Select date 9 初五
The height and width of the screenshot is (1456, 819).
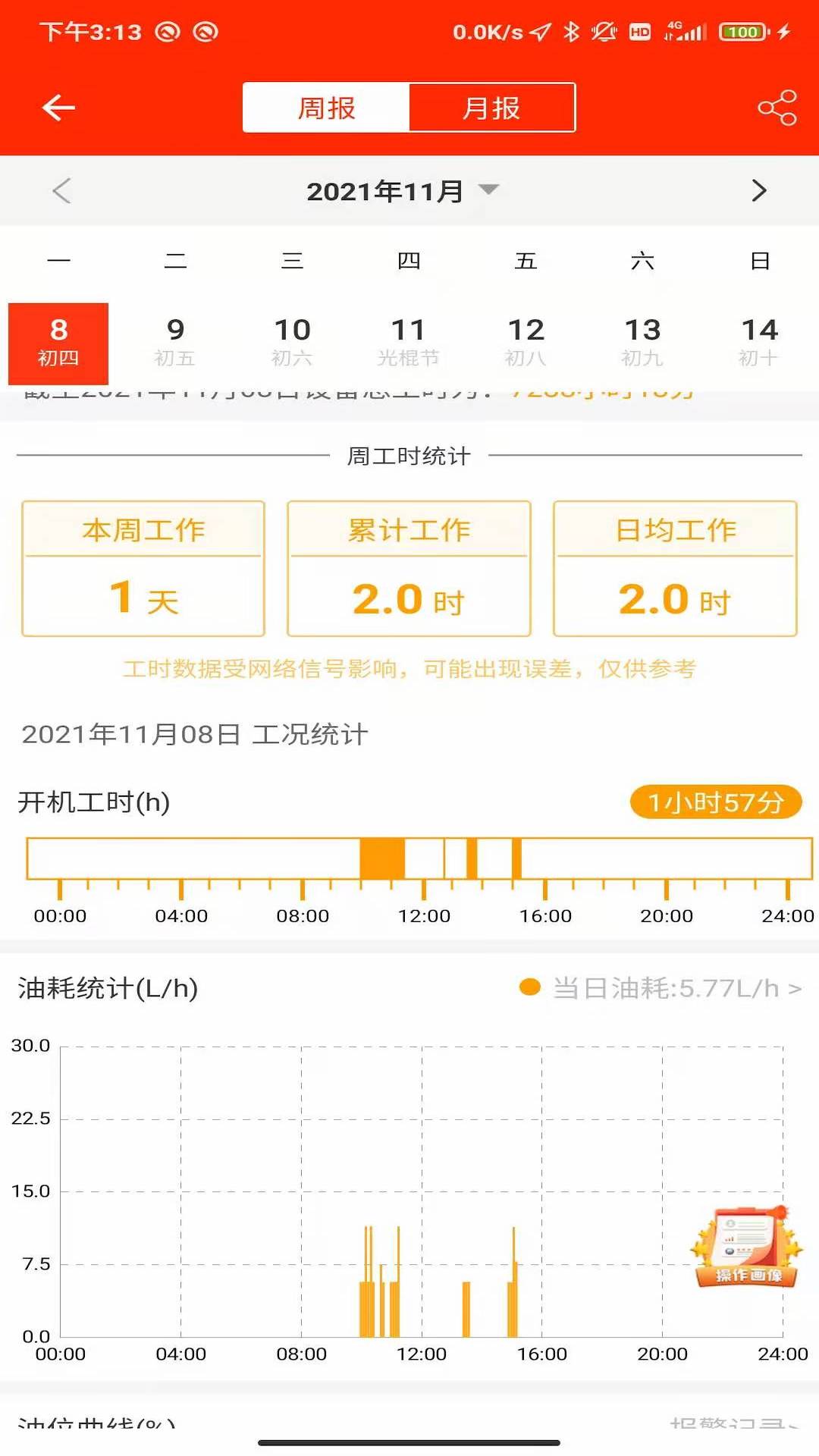175,343
